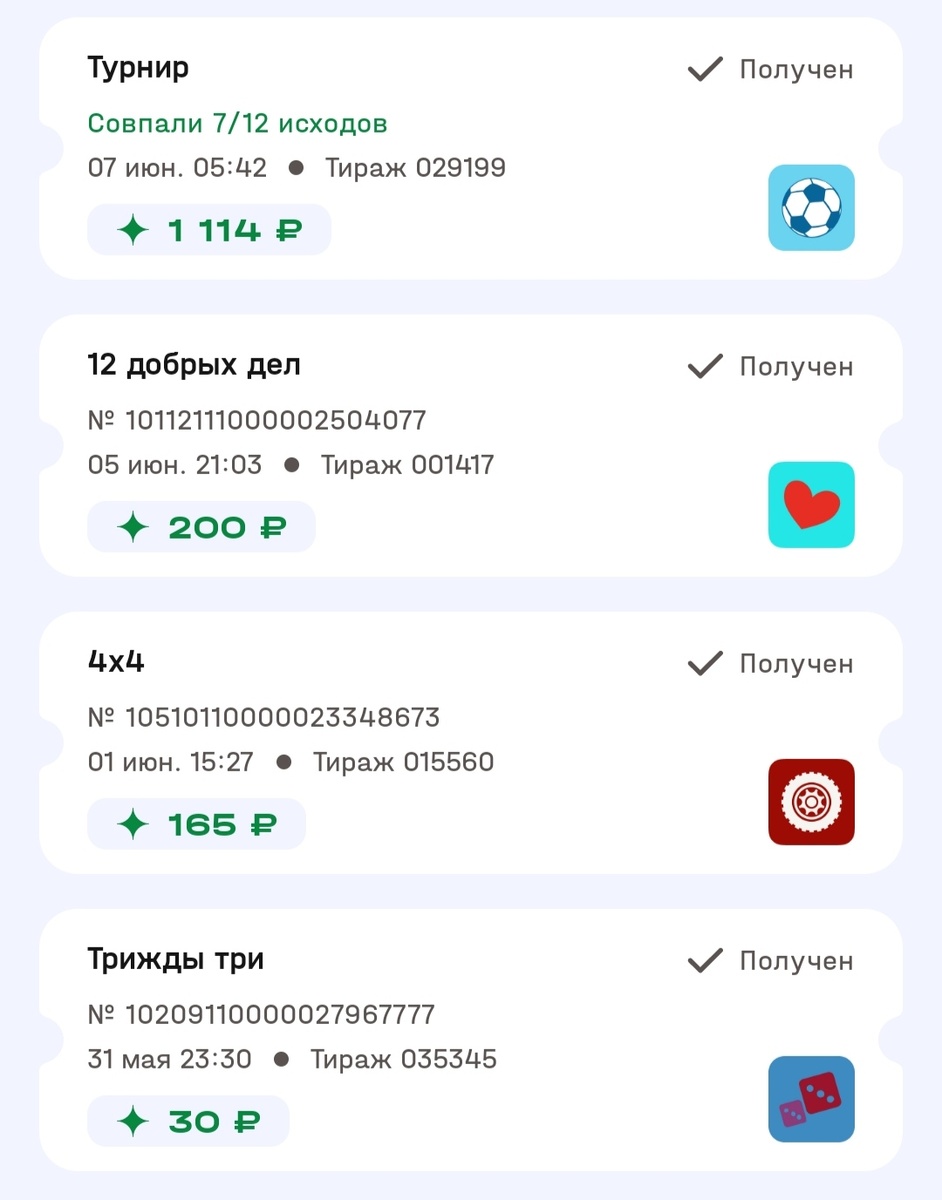Tap the Получен check for 12 добрых дел
Screen dimensions: 942x1200
pos(704,366)
